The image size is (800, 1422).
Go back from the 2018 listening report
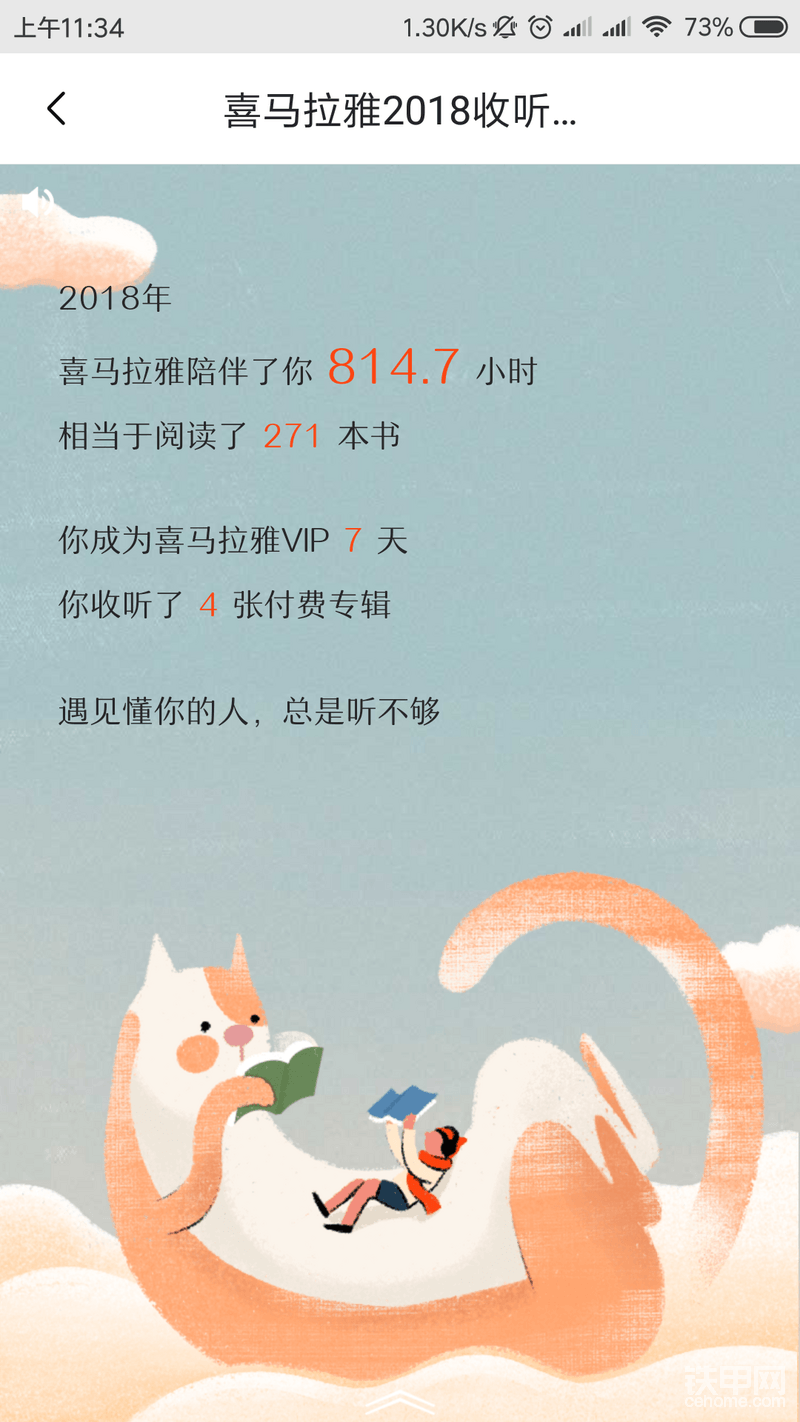tap(57, 109)
